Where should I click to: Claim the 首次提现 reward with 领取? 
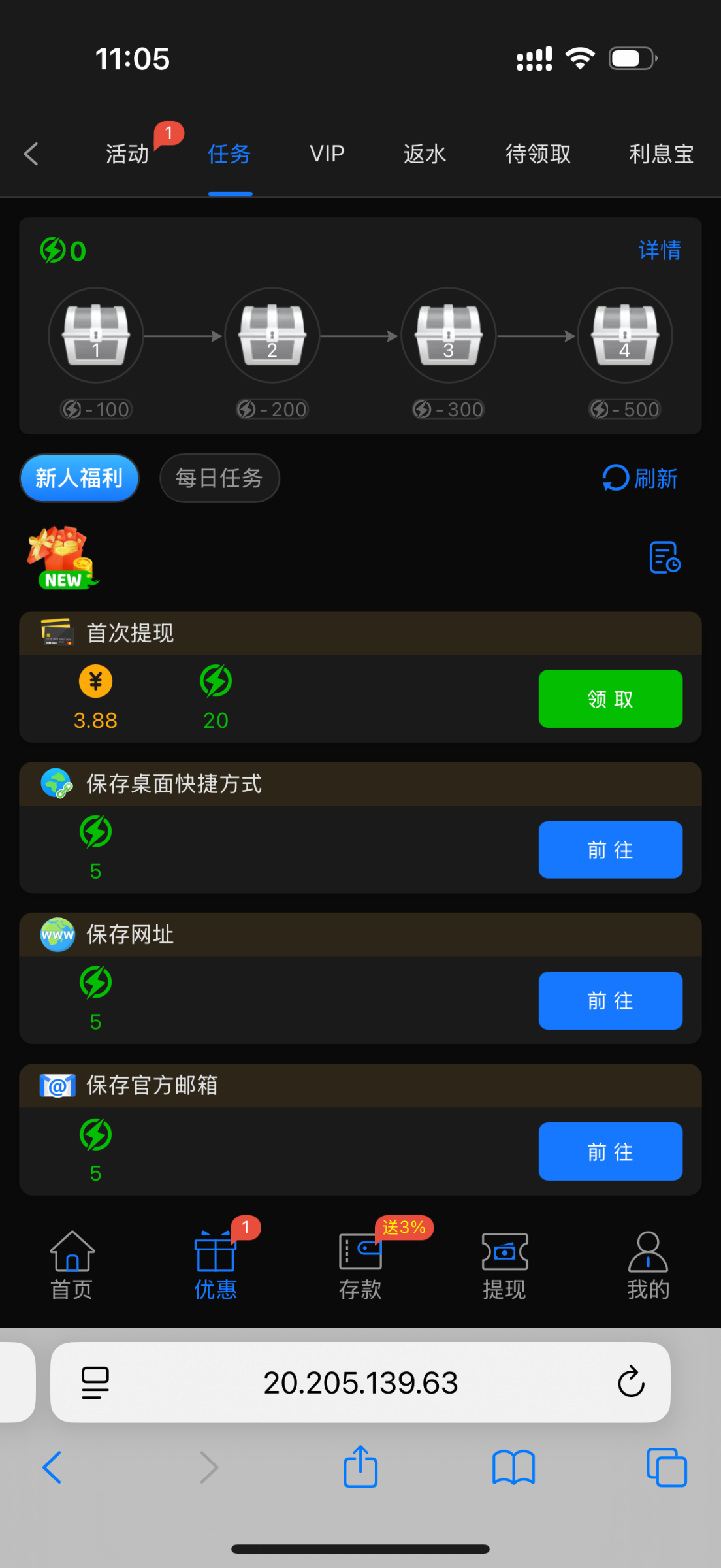[x=610, y=698]
